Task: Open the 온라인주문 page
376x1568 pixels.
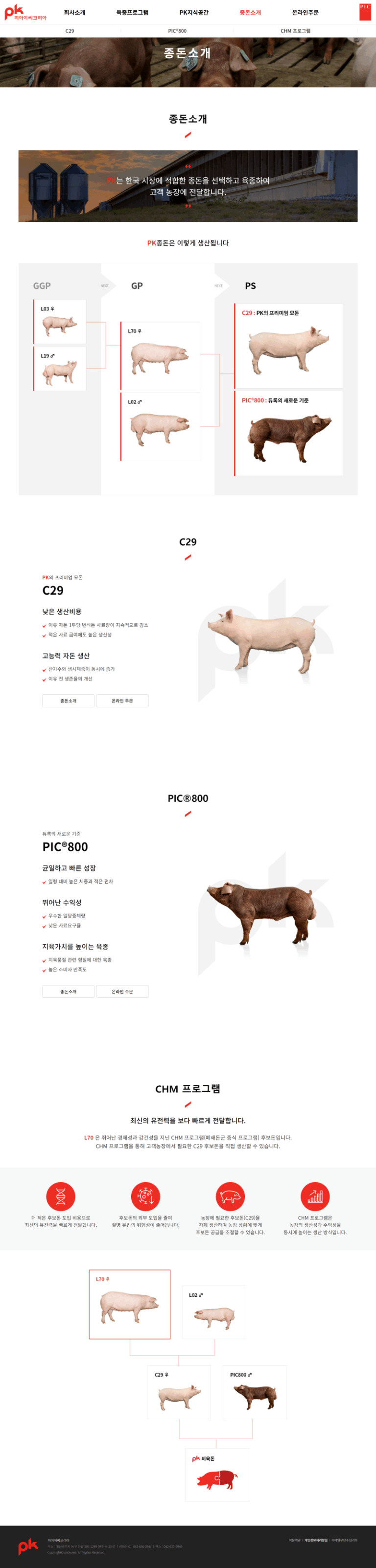Action: tap(305, 12)
